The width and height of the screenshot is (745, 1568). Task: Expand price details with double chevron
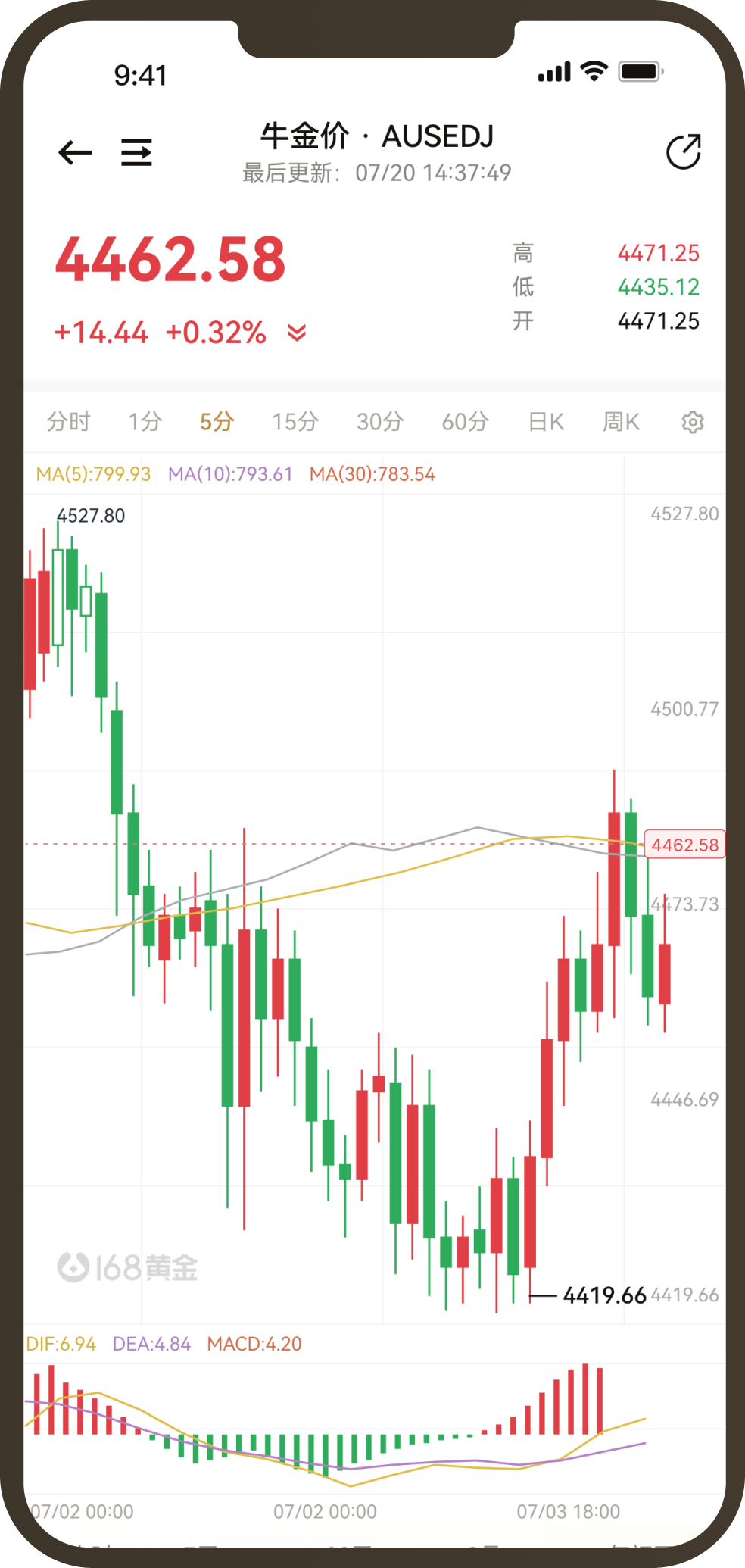(298, 332)
